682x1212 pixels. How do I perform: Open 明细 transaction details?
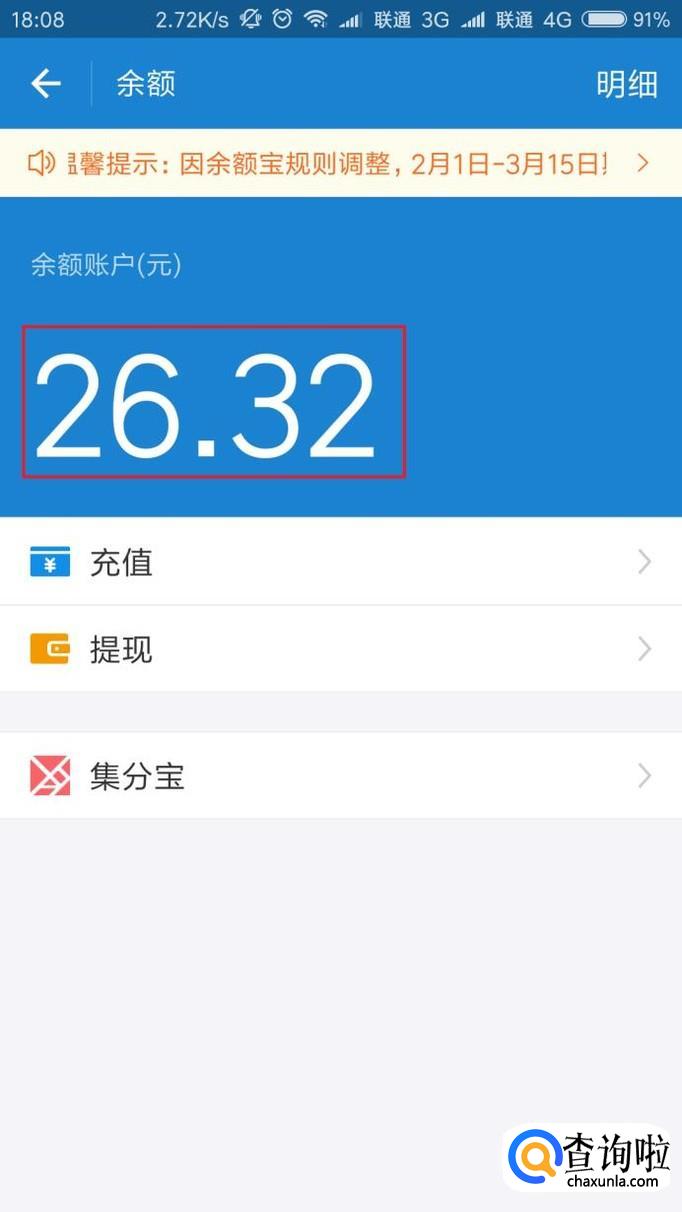tap(626, 84)
